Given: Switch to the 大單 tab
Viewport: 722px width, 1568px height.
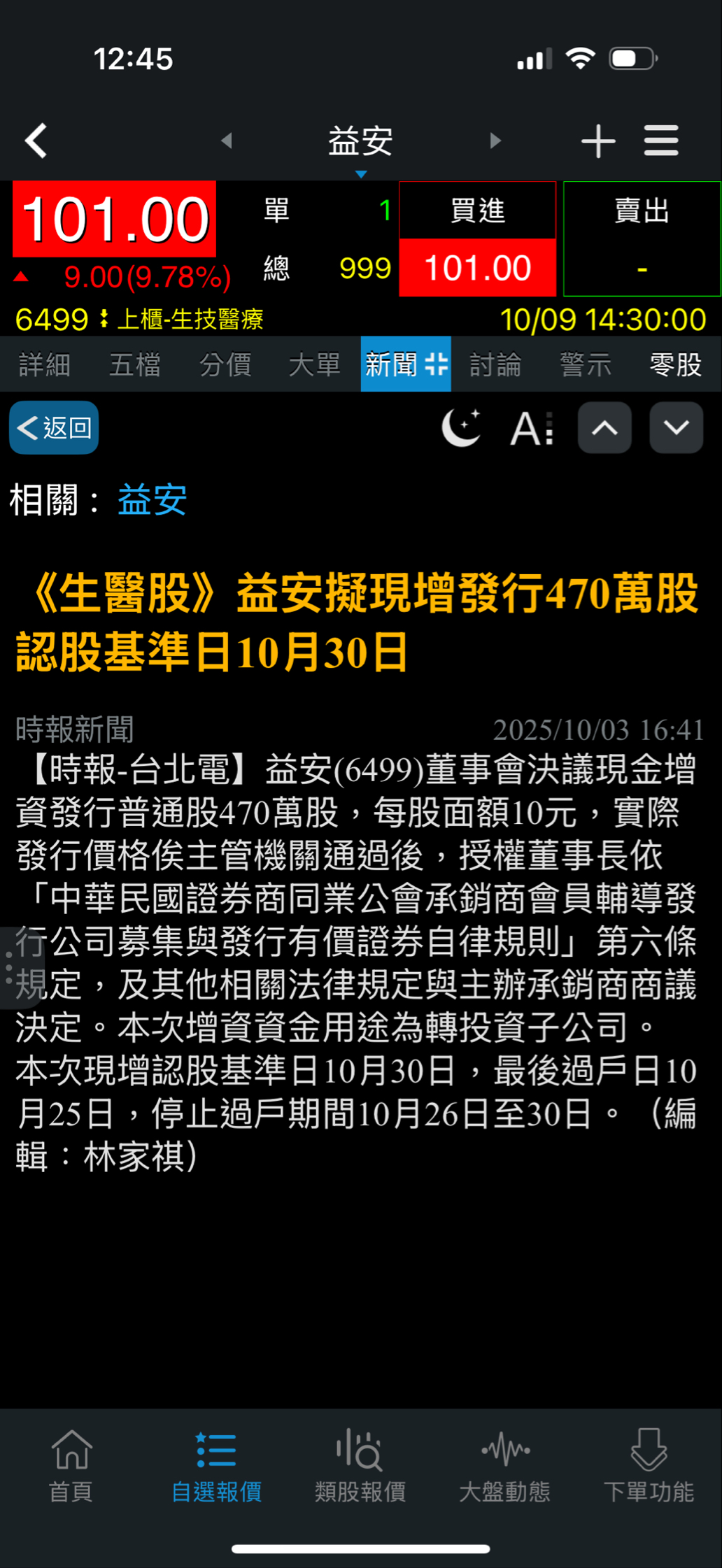Looking at the screenshot, I should [315, 364].
